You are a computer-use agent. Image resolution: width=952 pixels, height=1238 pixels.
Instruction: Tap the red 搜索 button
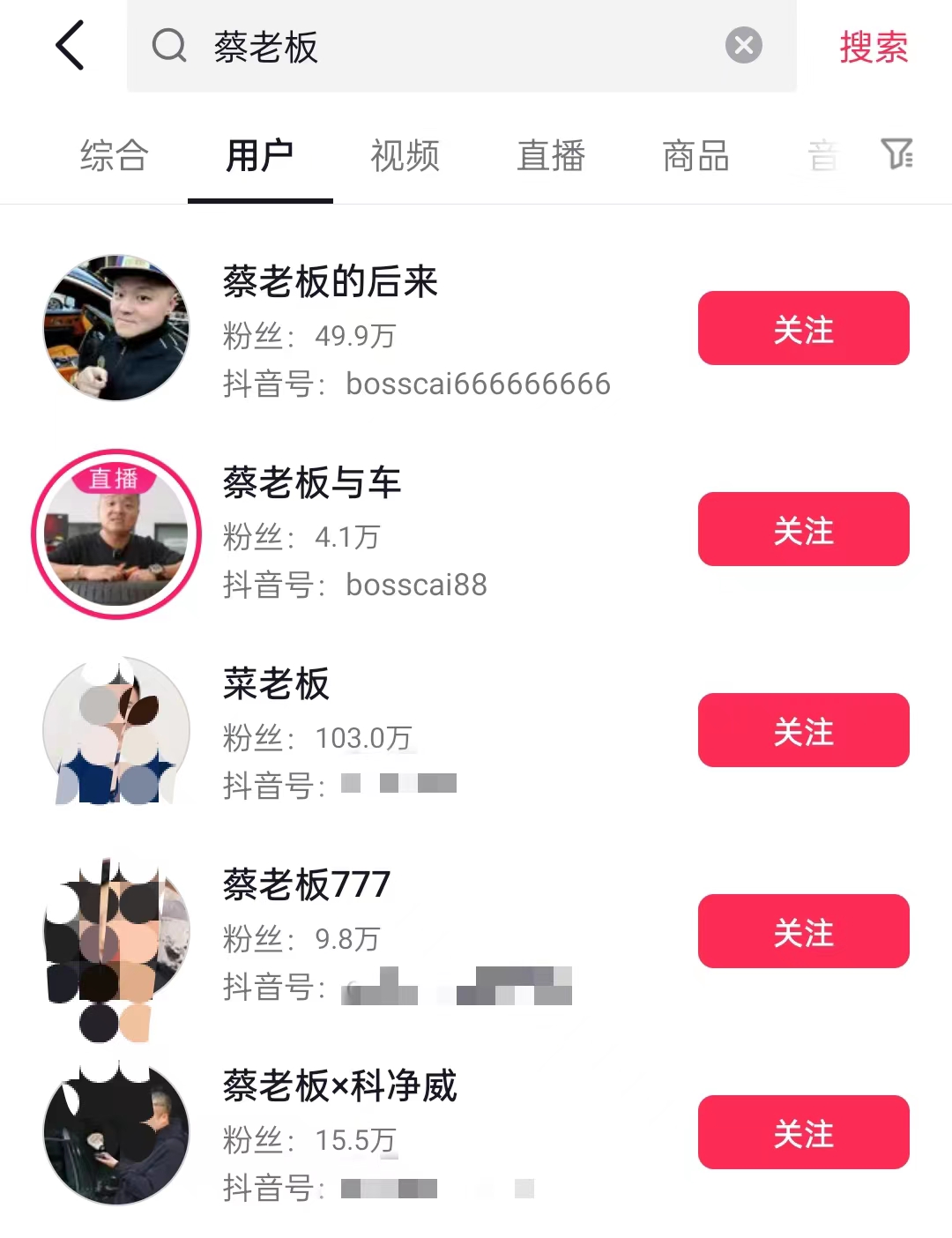873,48
